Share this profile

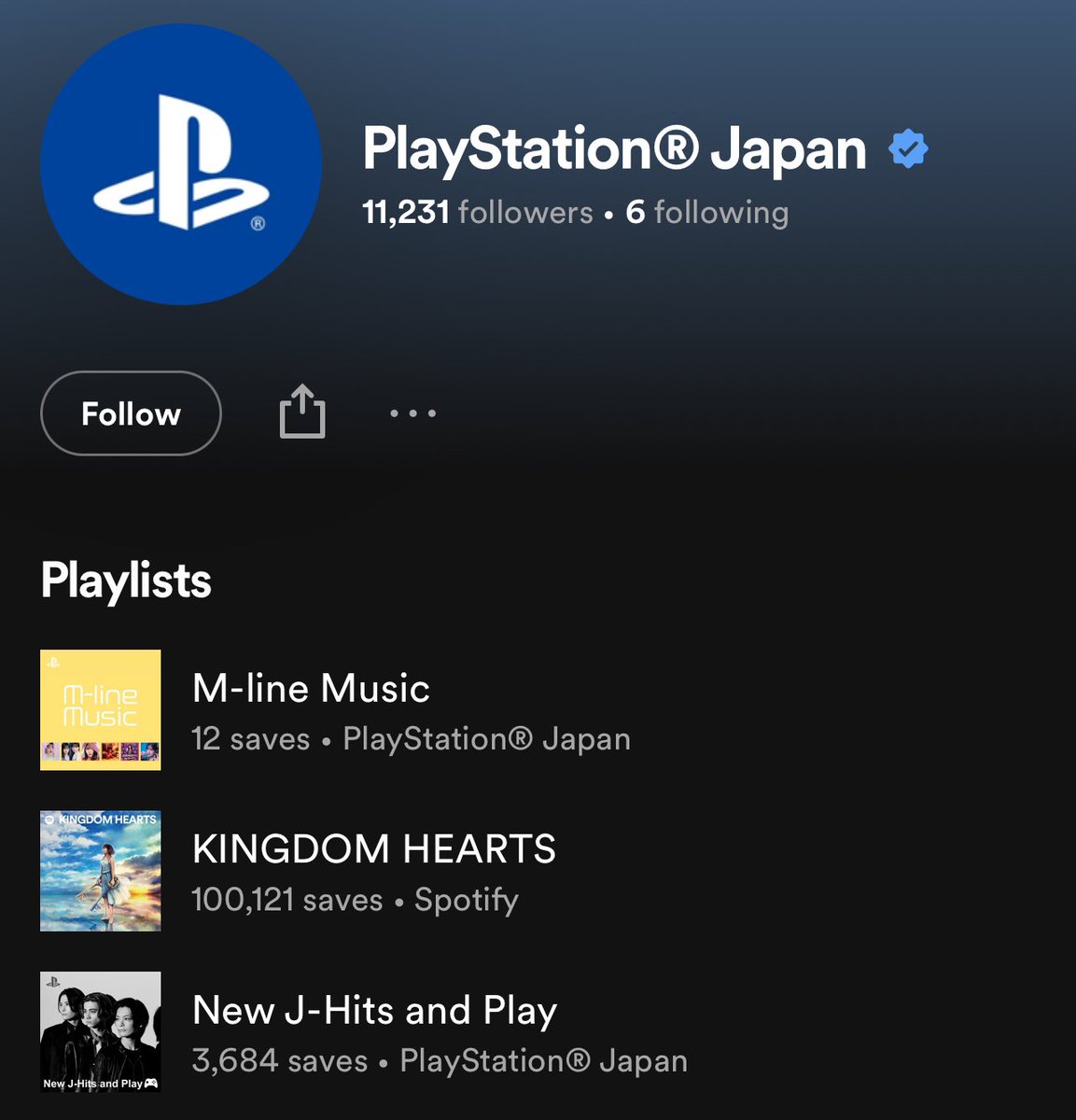coord(302,413)
